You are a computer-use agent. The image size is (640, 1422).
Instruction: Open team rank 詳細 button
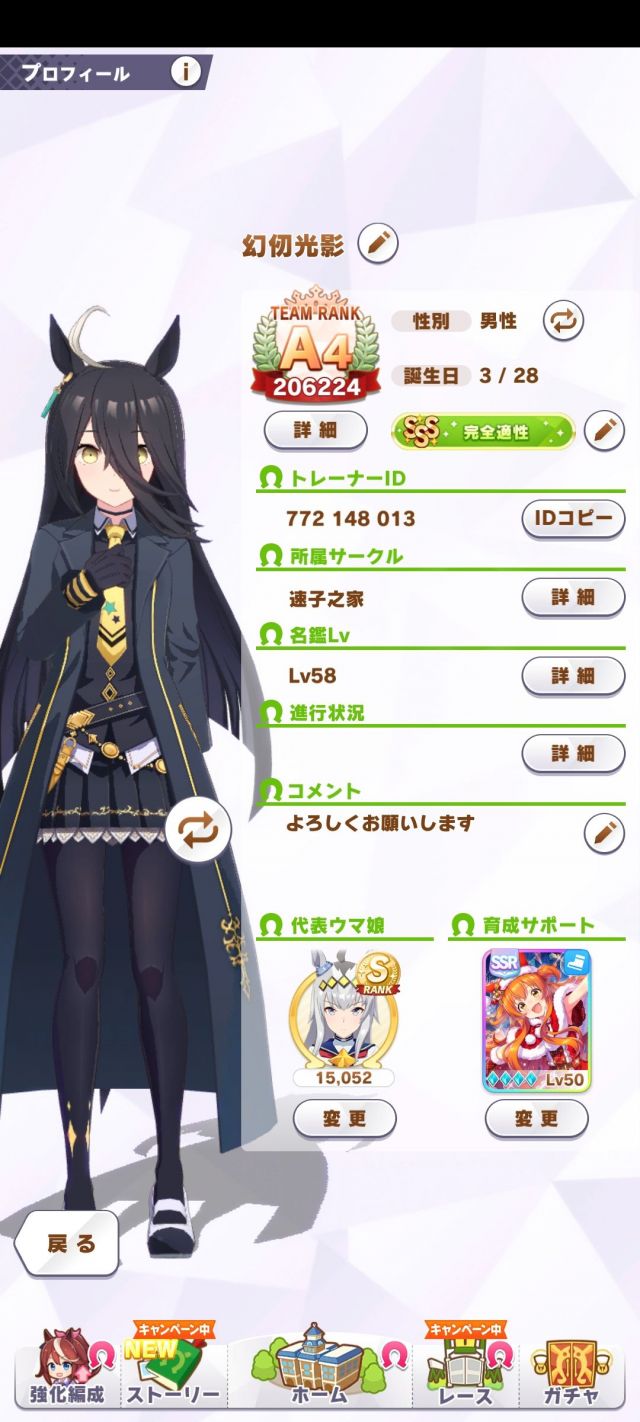(x=315, y=431)
